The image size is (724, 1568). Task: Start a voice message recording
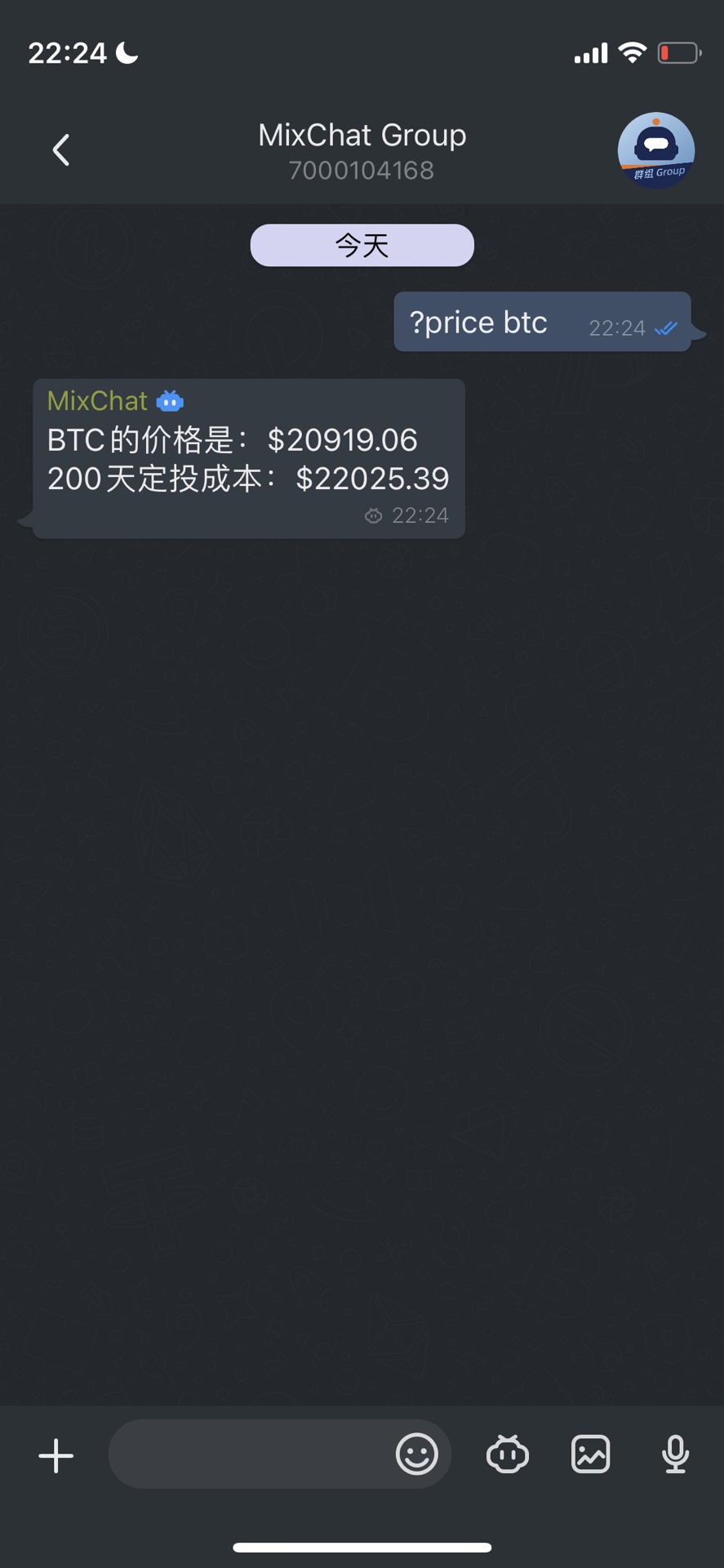point(675,1454)
